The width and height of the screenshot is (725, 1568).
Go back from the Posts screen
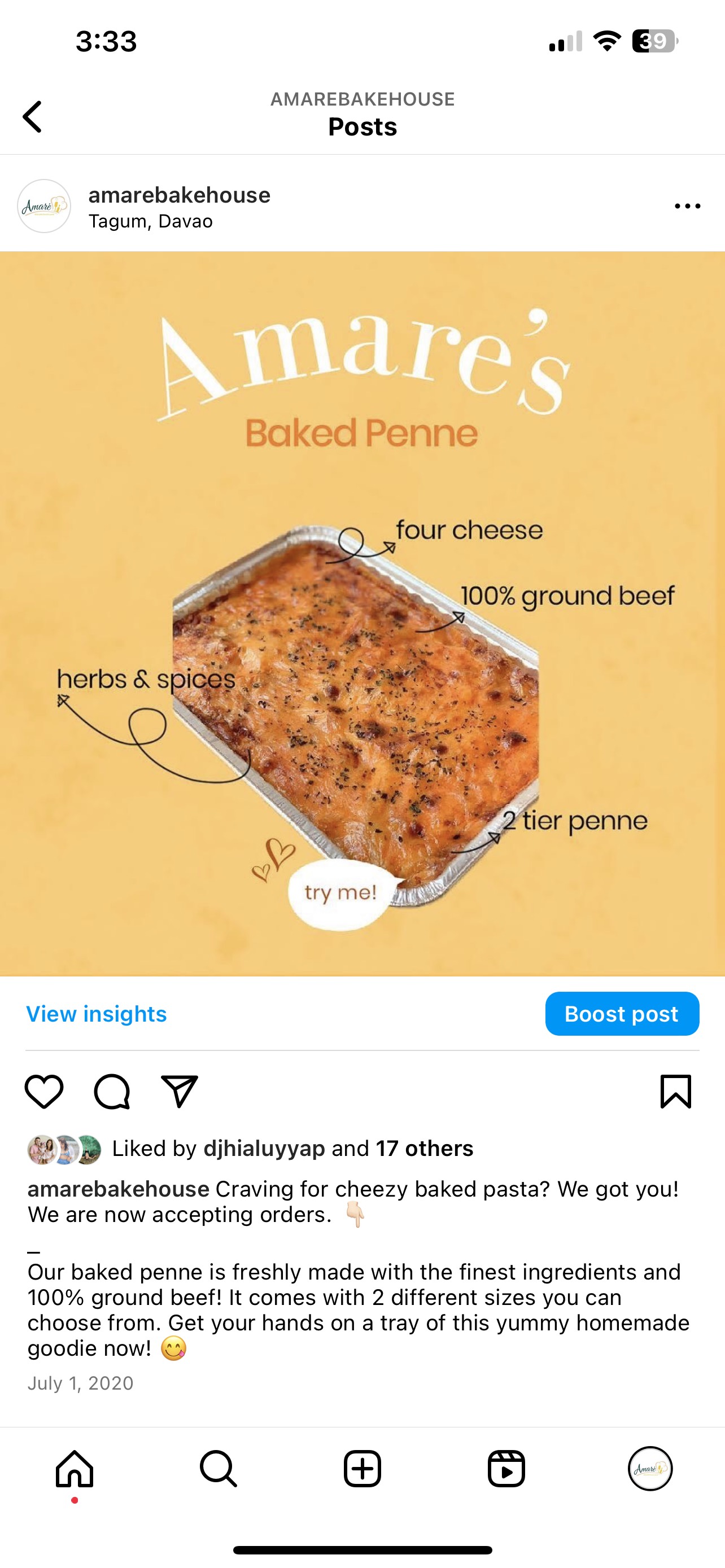click(x=33, y=116)
